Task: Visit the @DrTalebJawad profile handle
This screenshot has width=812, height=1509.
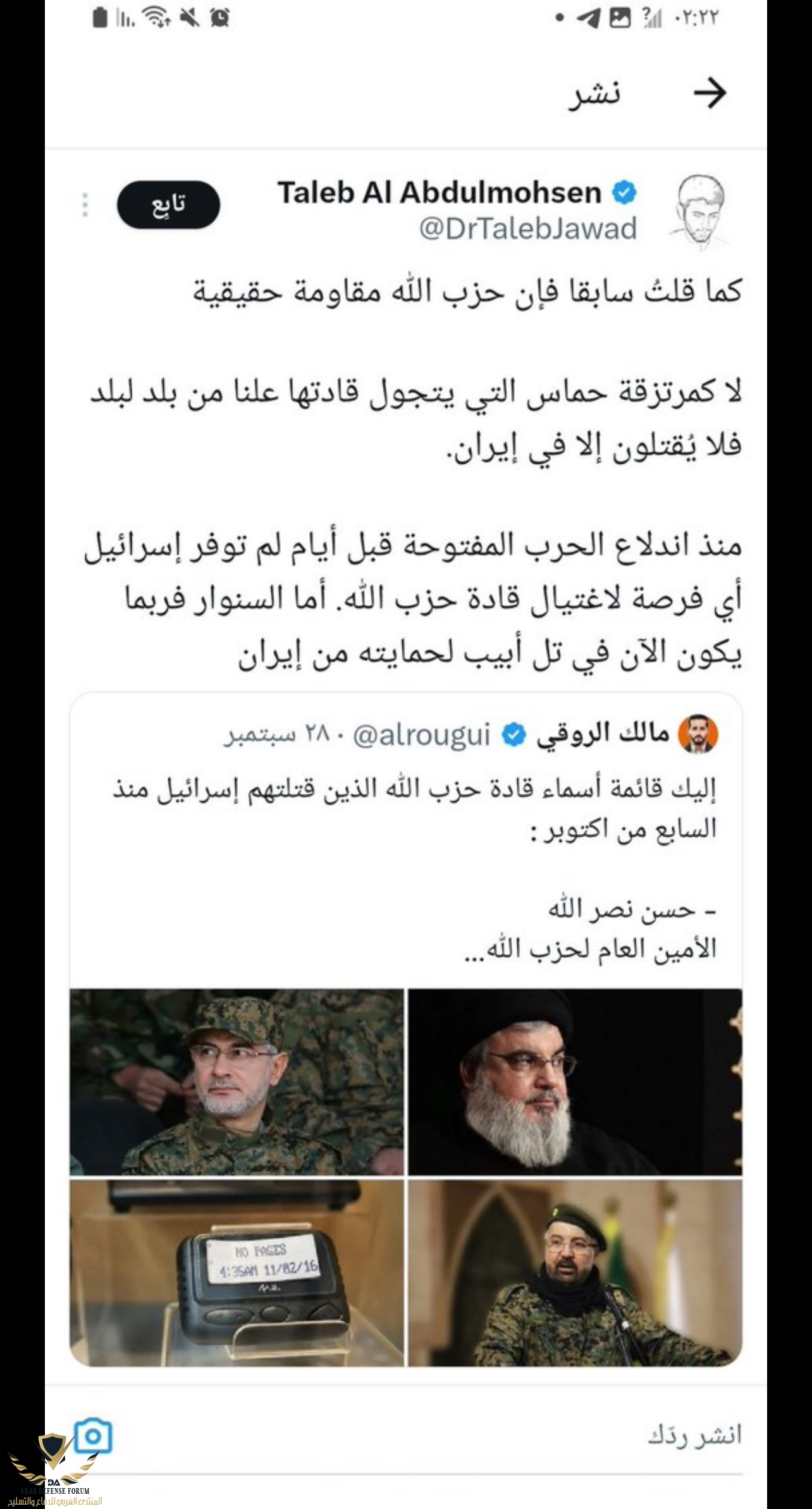Action: click(527, 229)
